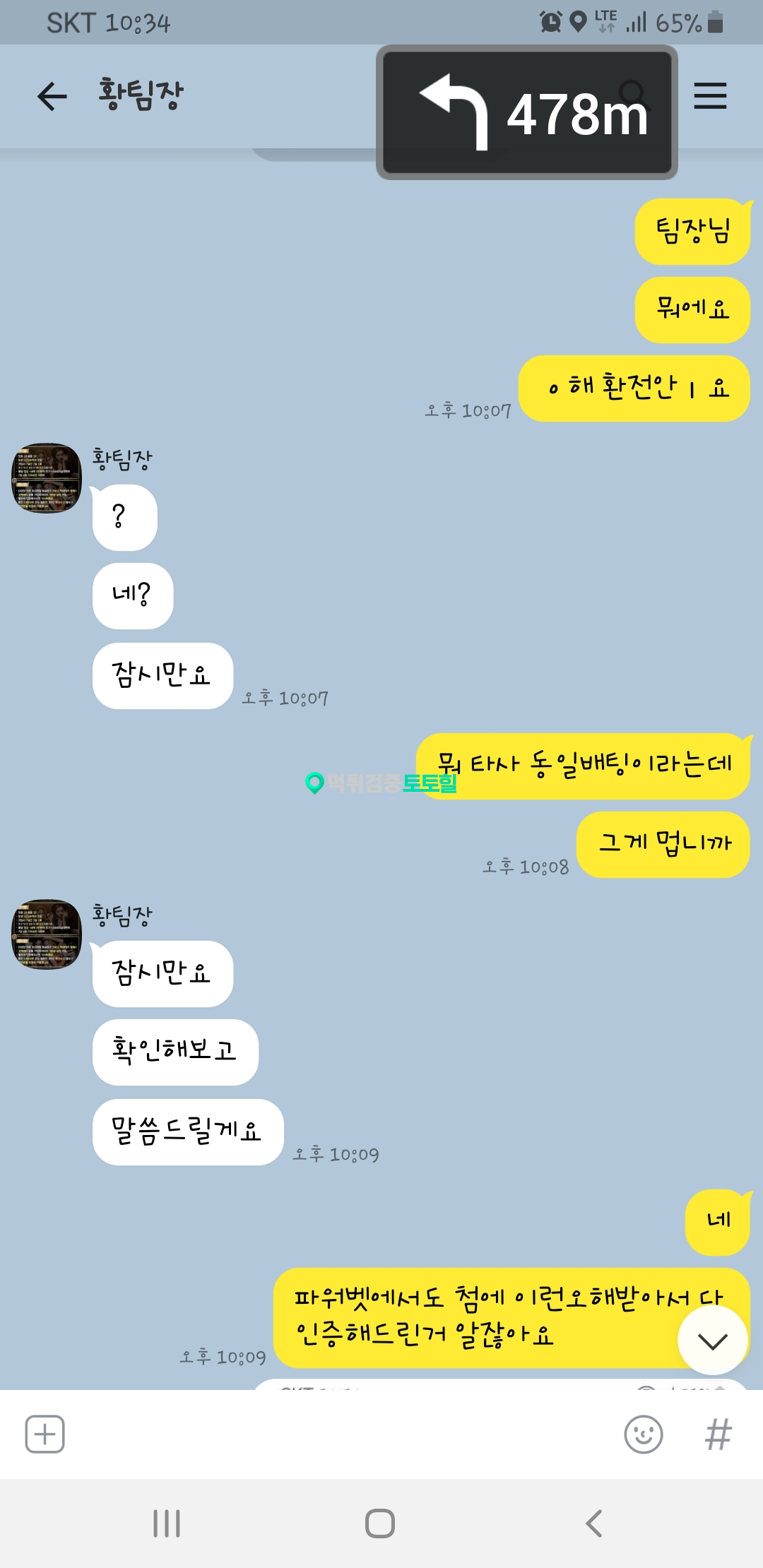The height and width of the screenshot is (1568, 763).
Task: Go back from the 황팀장 chat
Action: pyautogui.click(x=52, y=97)
